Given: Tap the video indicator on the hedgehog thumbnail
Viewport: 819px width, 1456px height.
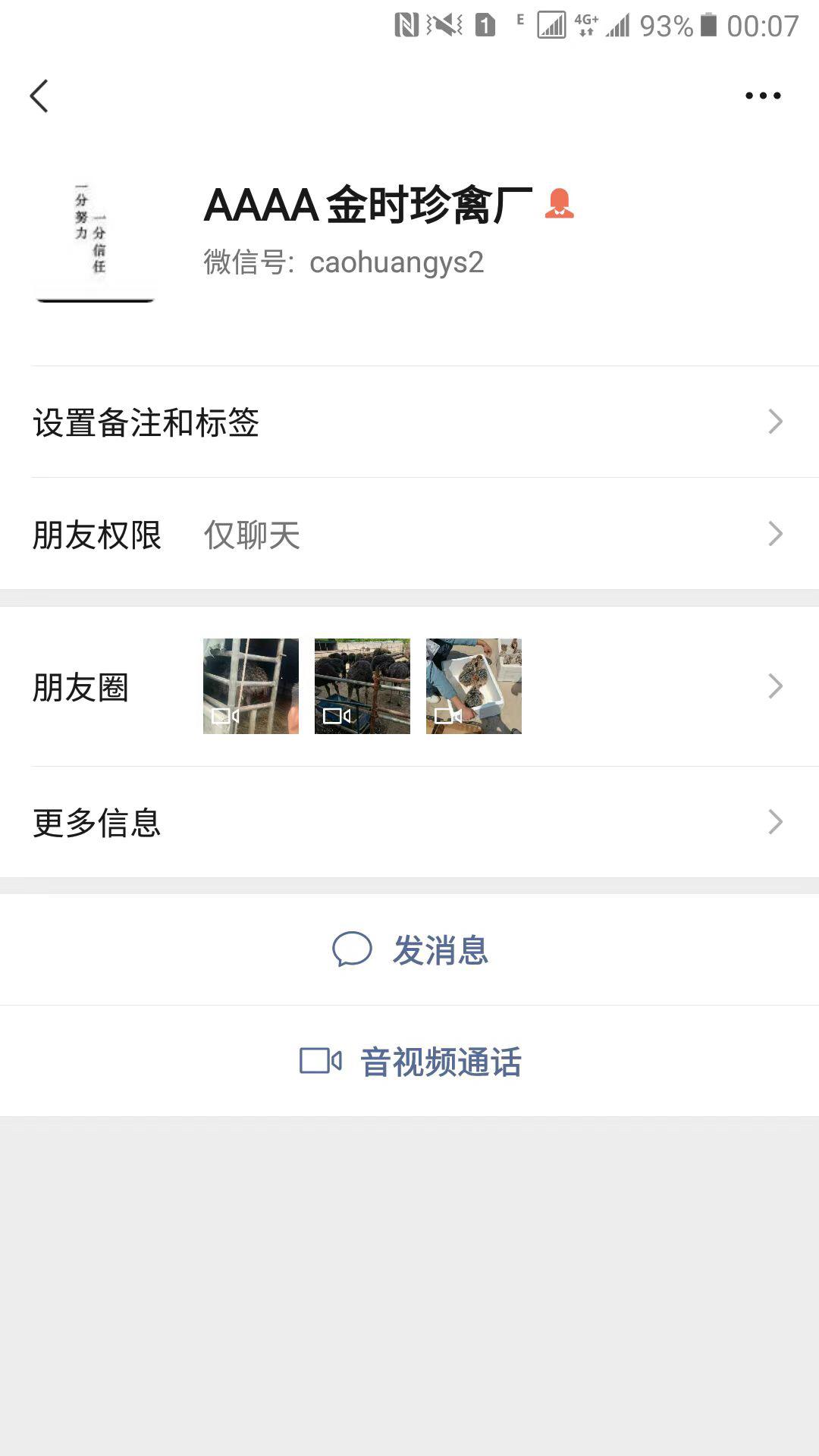Looking at the screenshot, I should click(x=447, y=716).
